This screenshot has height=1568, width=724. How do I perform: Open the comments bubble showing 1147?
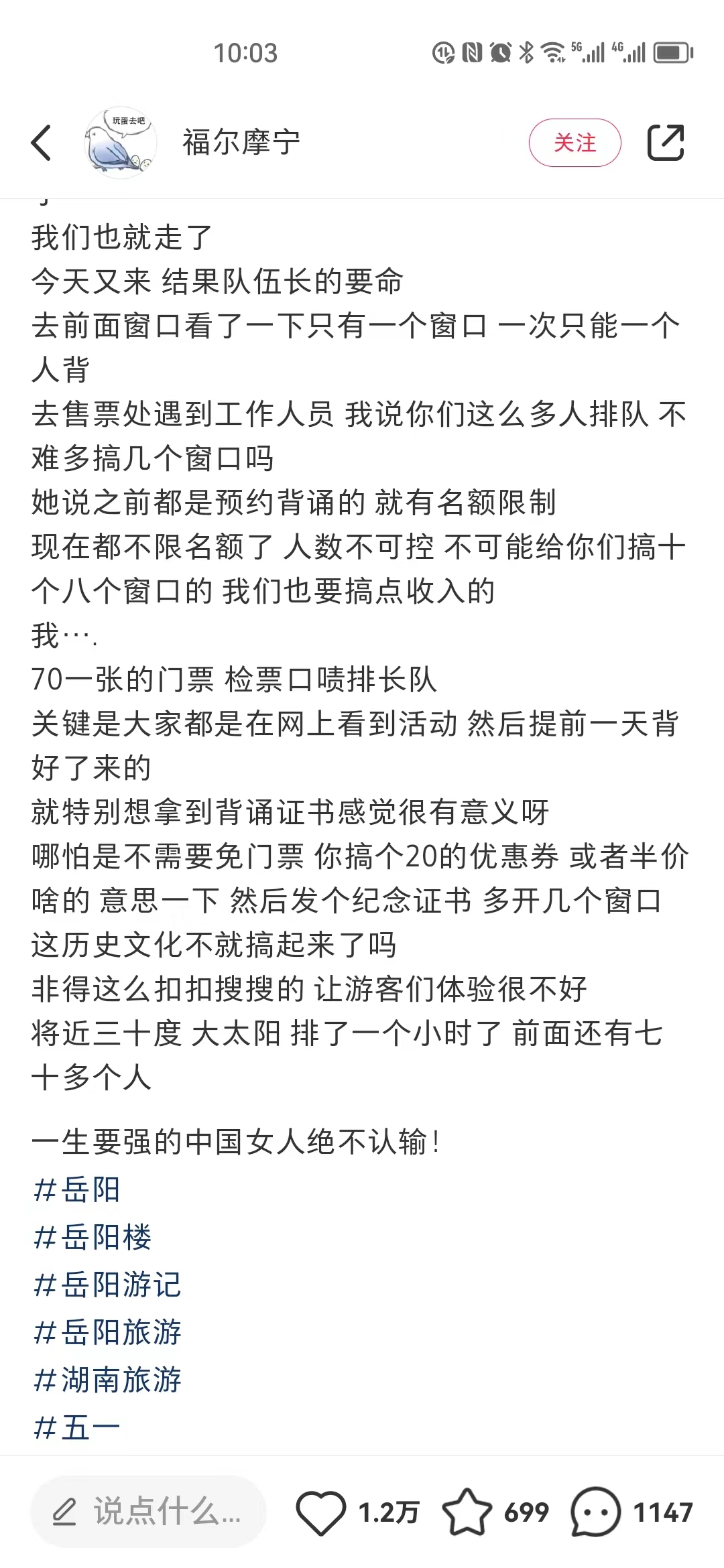click(x=595, y=1512)
